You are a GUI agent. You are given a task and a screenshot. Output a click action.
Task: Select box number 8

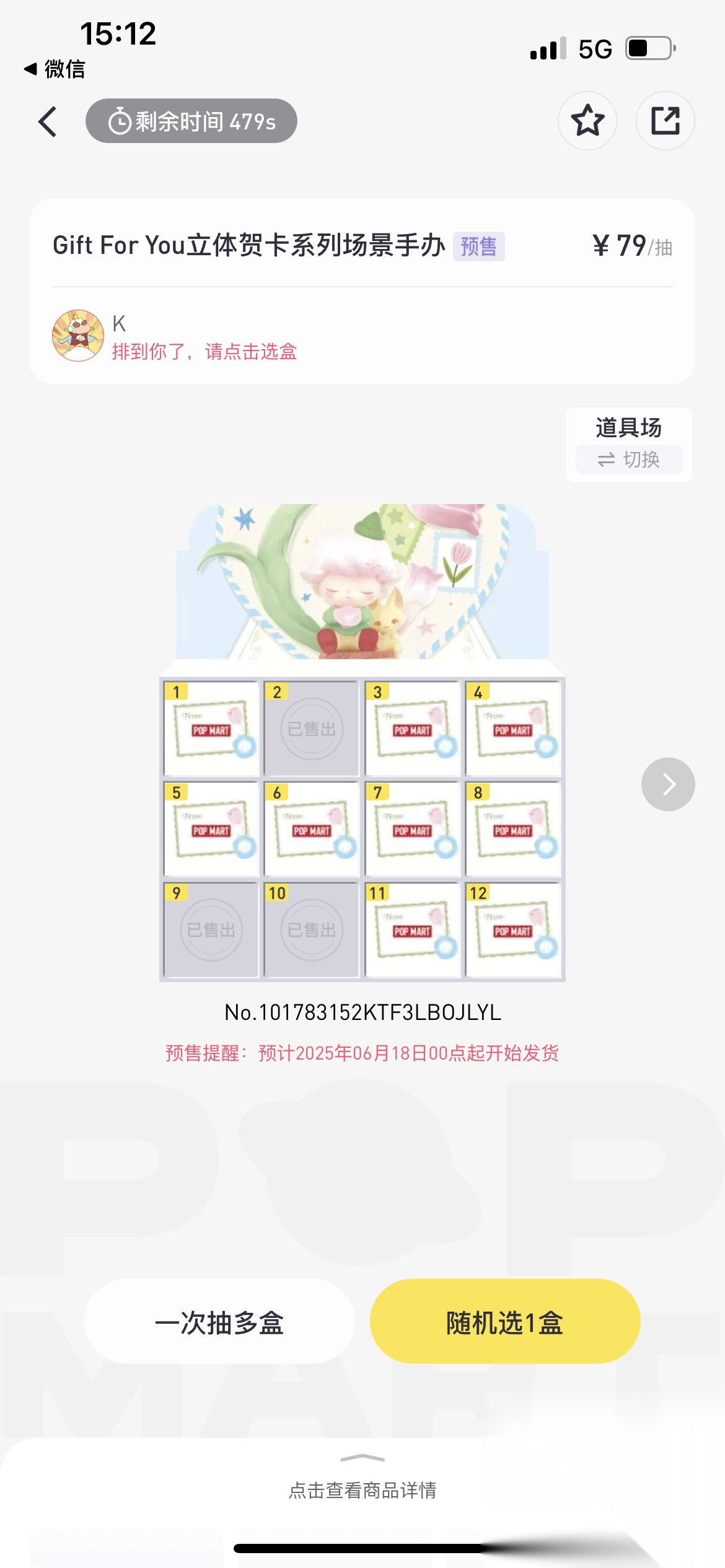pyautogui.click(x=513, y=829)
